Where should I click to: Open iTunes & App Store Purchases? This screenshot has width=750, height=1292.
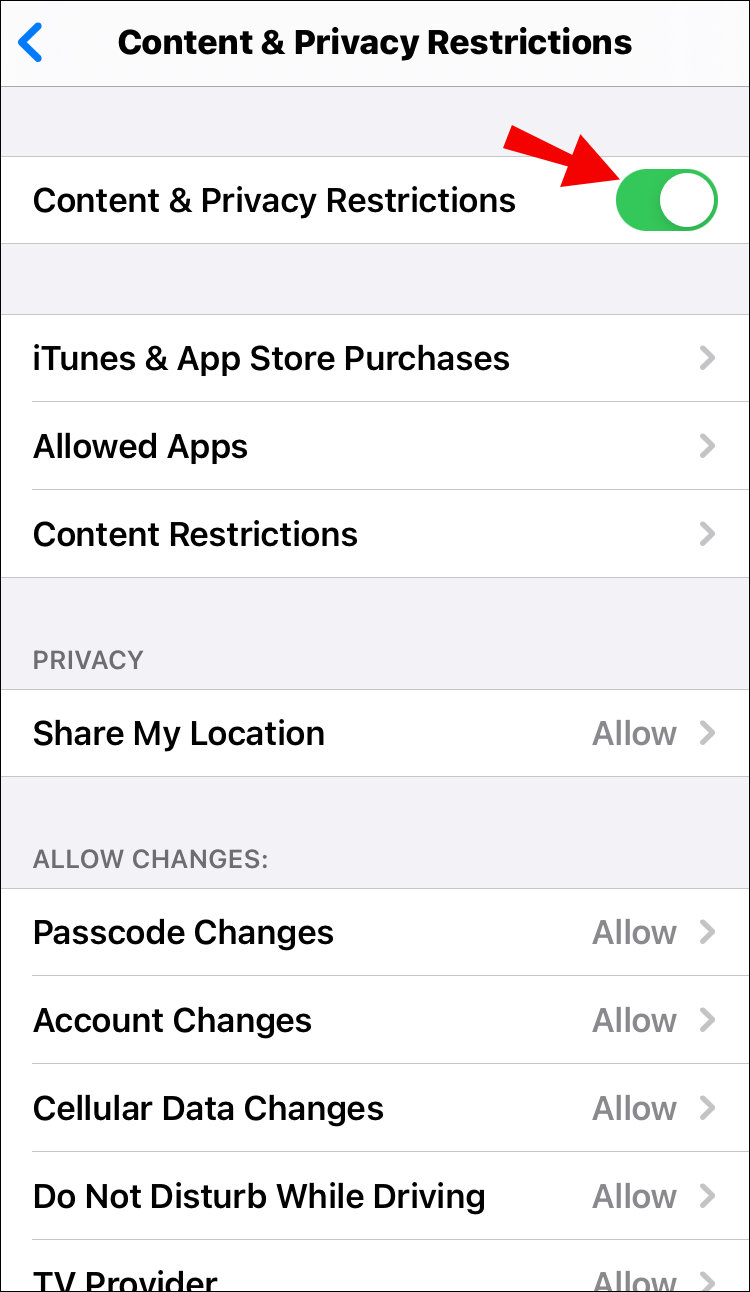click(x=374, y=358)
